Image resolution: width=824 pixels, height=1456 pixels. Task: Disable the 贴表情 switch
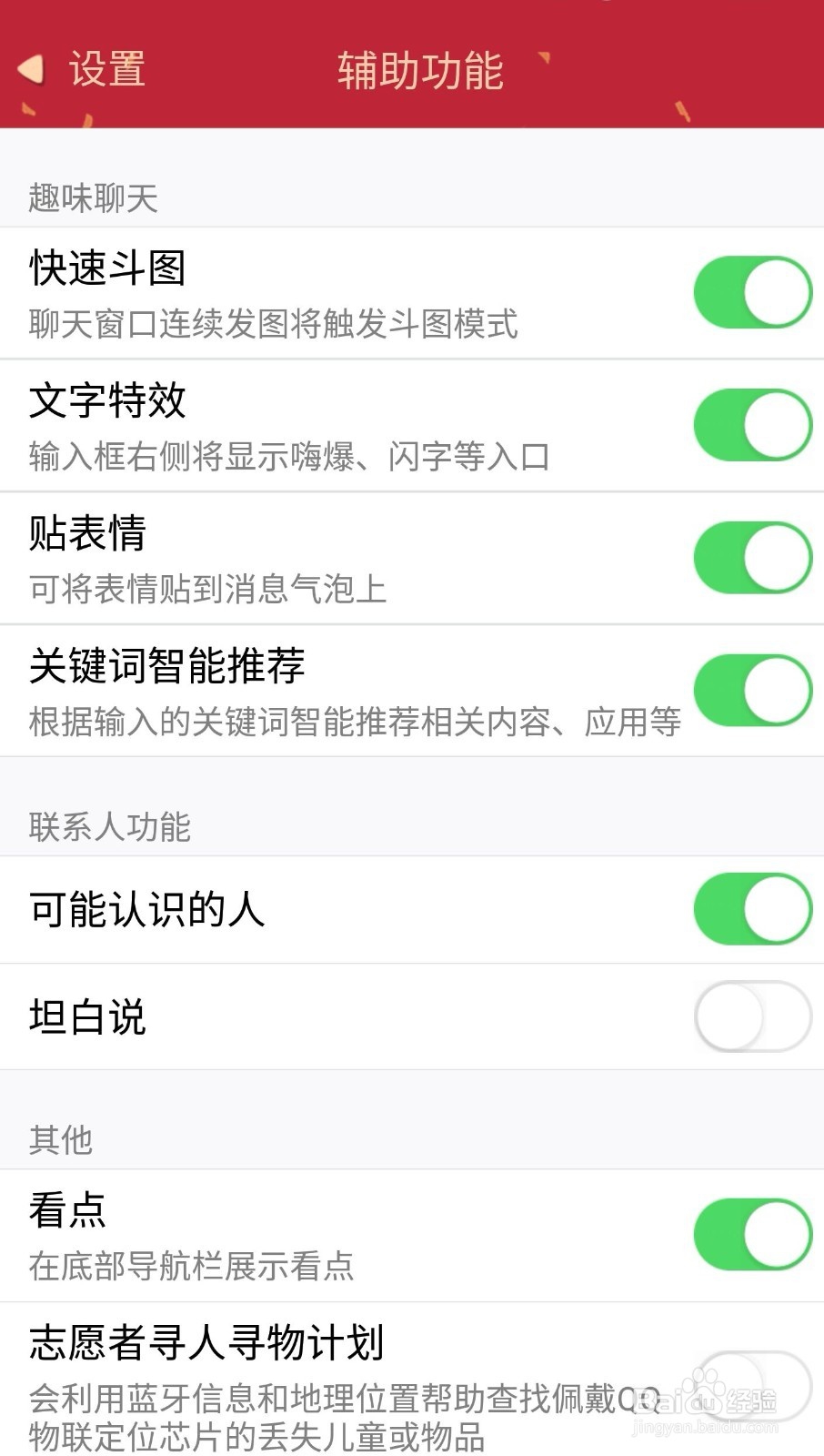(752, 557)
